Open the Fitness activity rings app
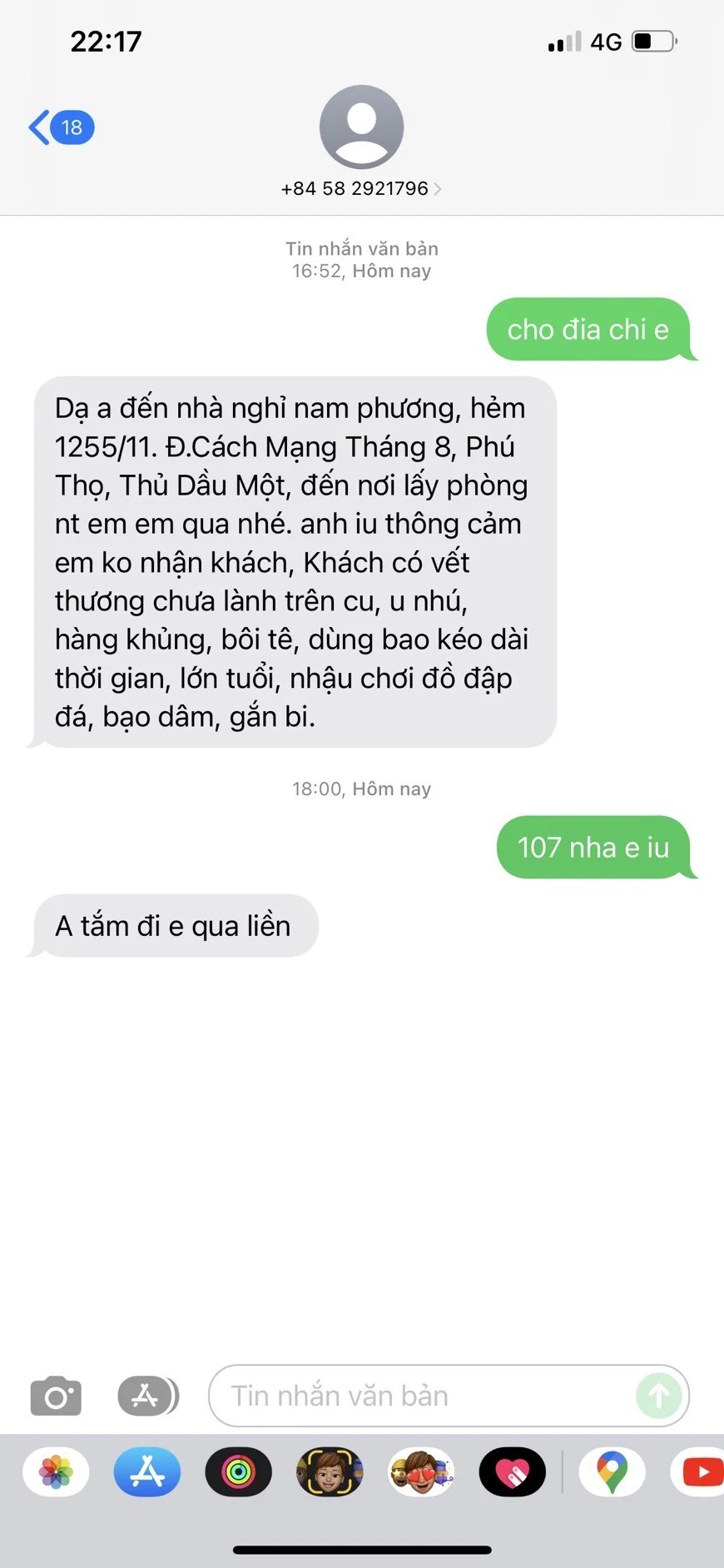 coord(239,1472)
